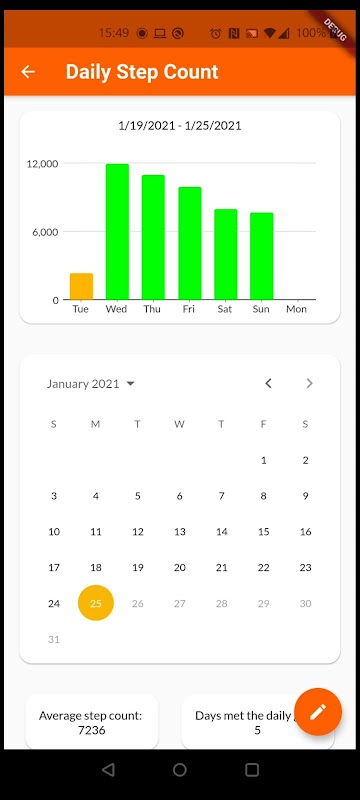
Task: Select January 18 in the calendar
Action: click(96, 567)
